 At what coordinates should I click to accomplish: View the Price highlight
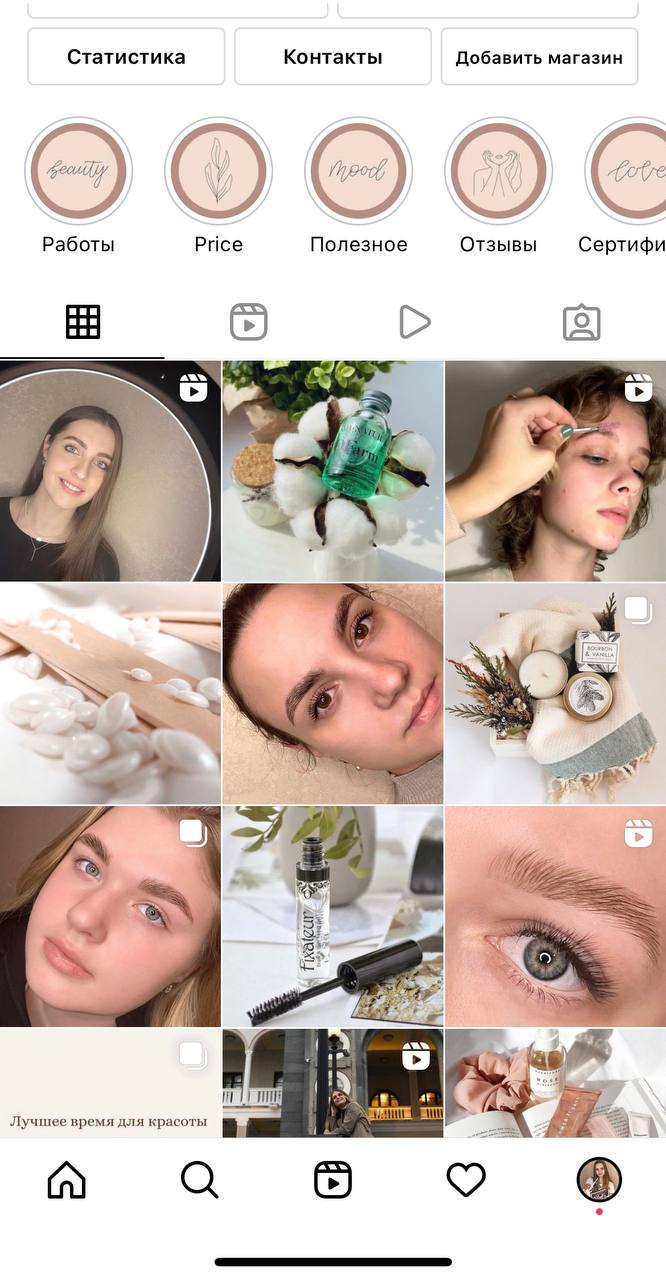(218, 186)
